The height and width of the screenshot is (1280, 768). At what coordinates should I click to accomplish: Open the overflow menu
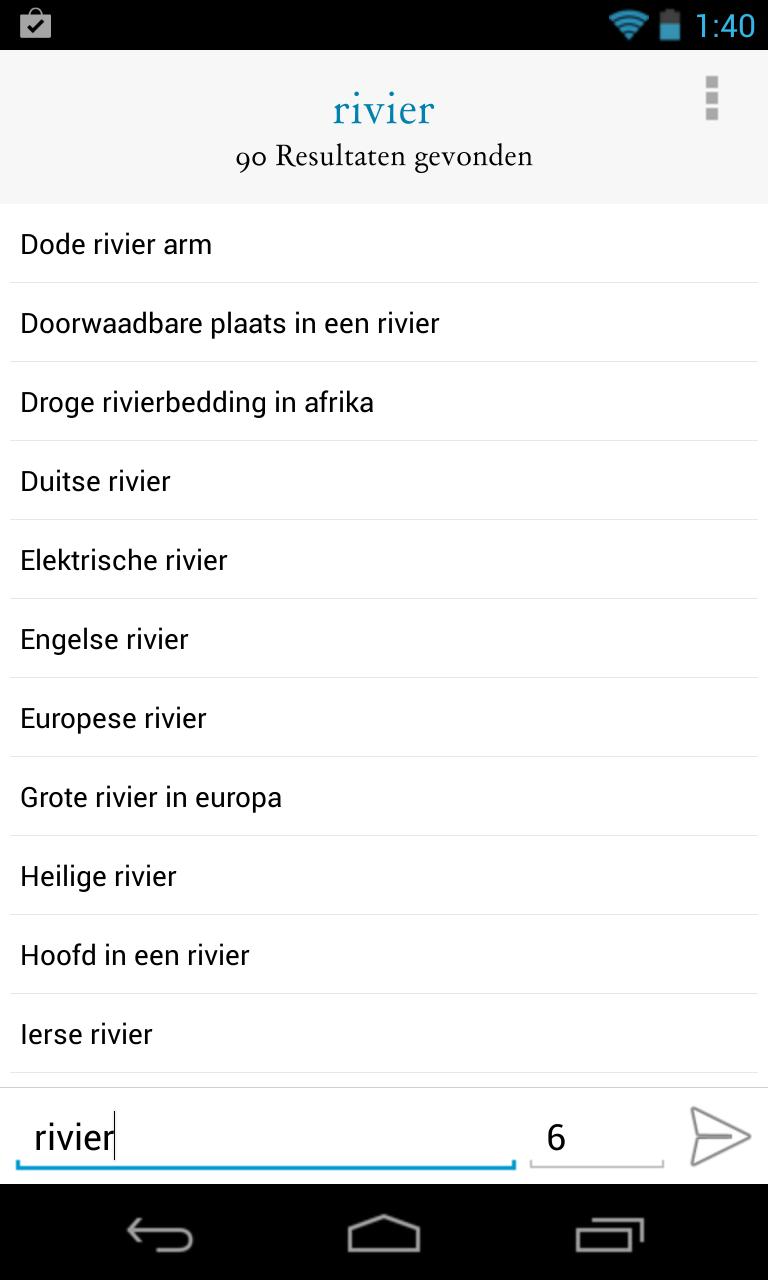(711, 98)
